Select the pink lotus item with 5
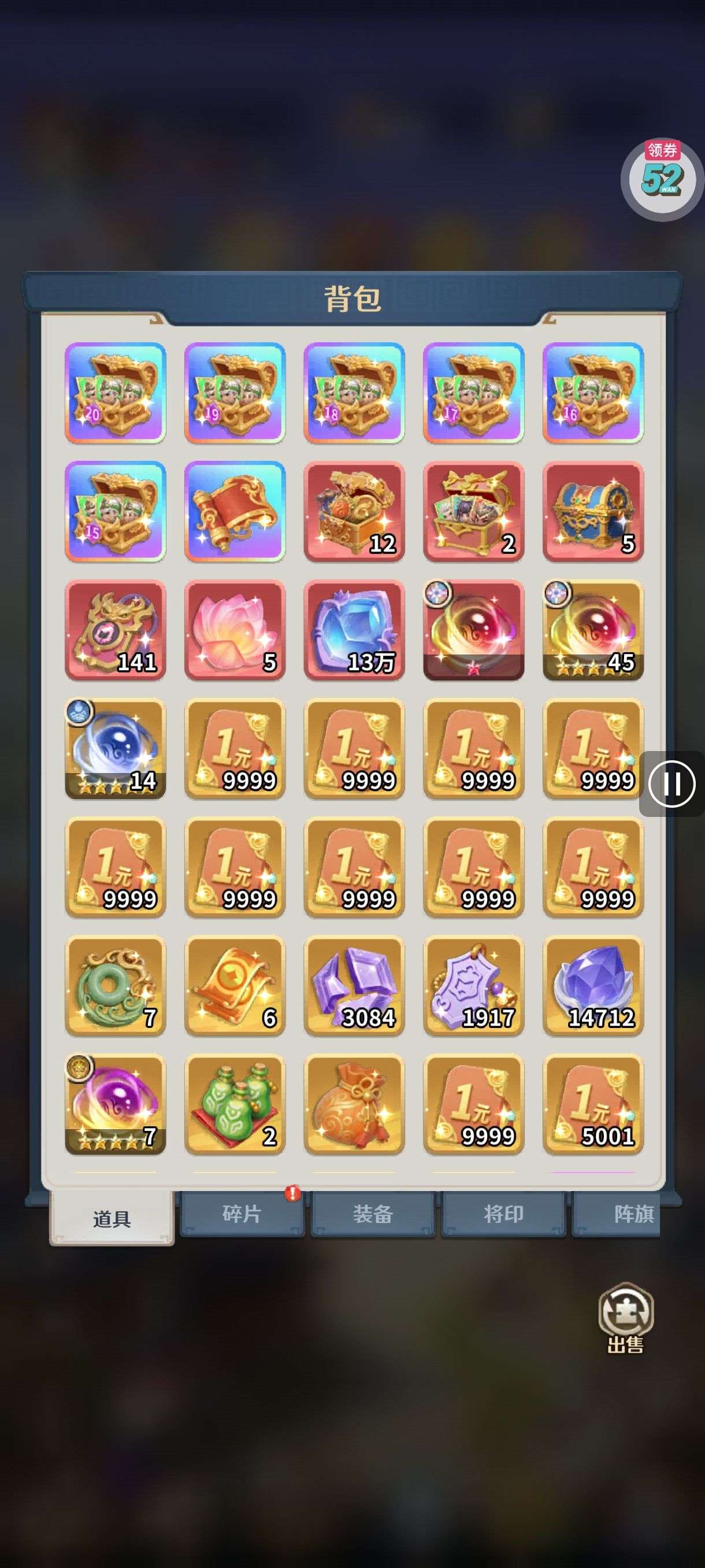Screen dimensions: 705x1568 pyautogui.click(x=234, y=630)
